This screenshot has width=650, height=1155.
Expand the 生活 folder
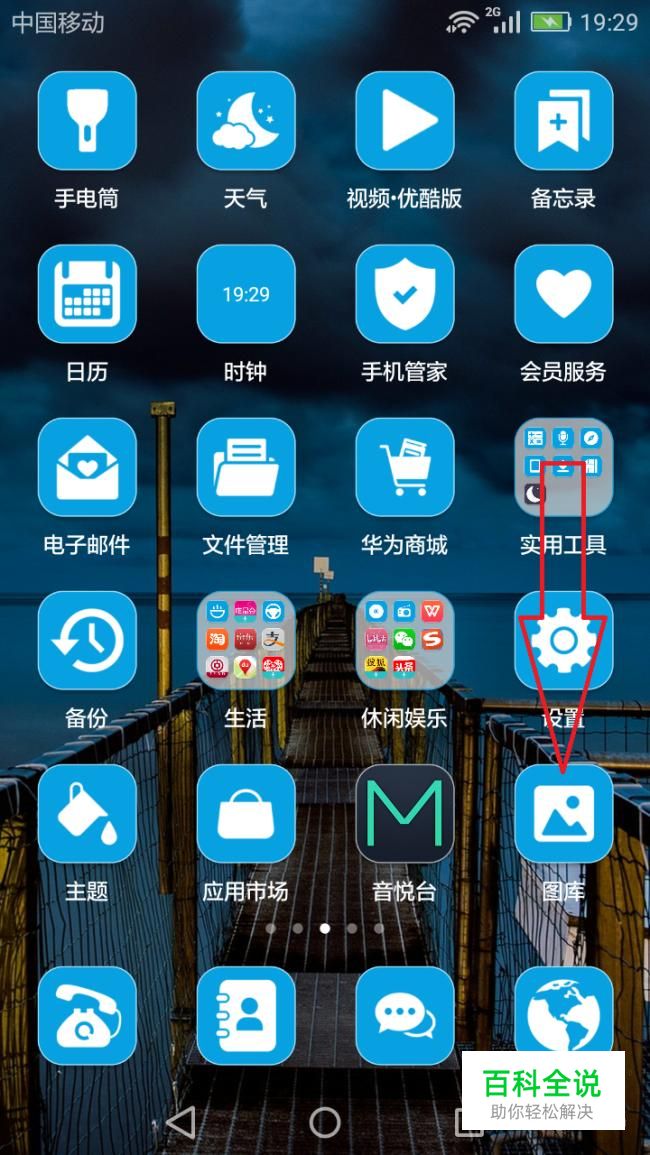(246, 640)
